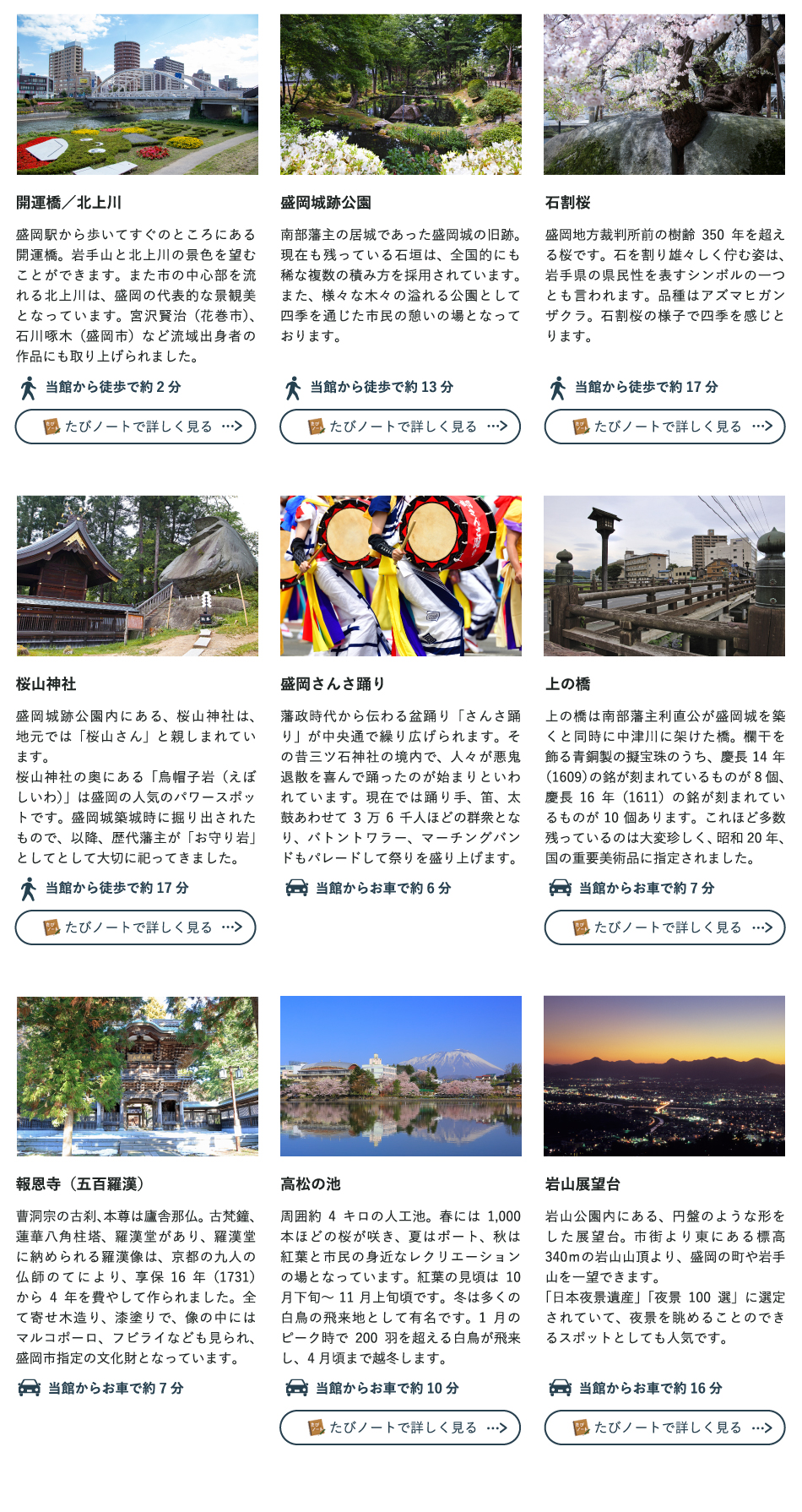Open Tabi Note details for 開運橋／北上川
The height and width of the screenshot is (1512, 802).
click(135, 427)
